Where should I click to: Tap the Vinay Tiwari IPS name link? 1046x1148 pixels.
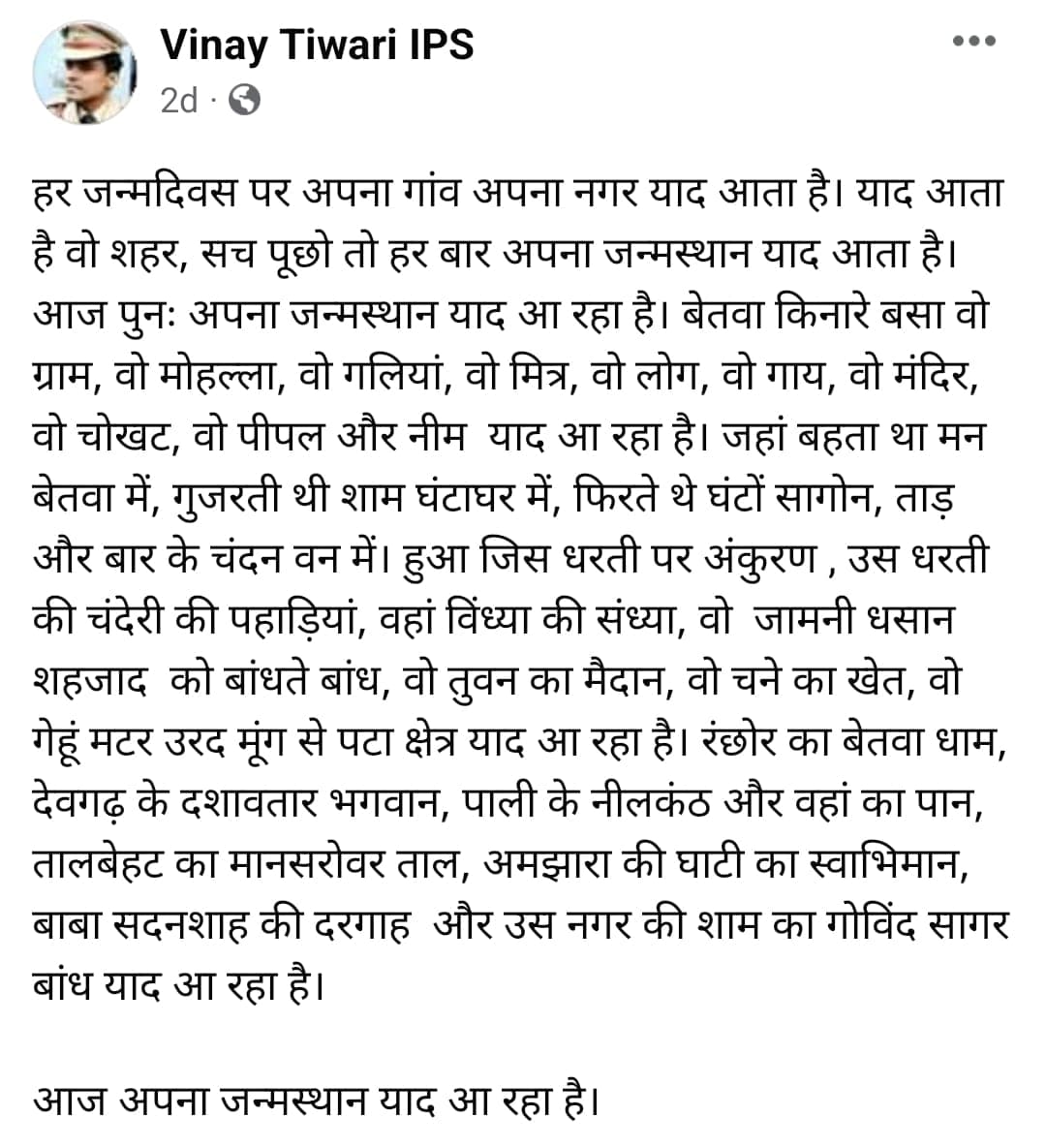coord(317,45)
